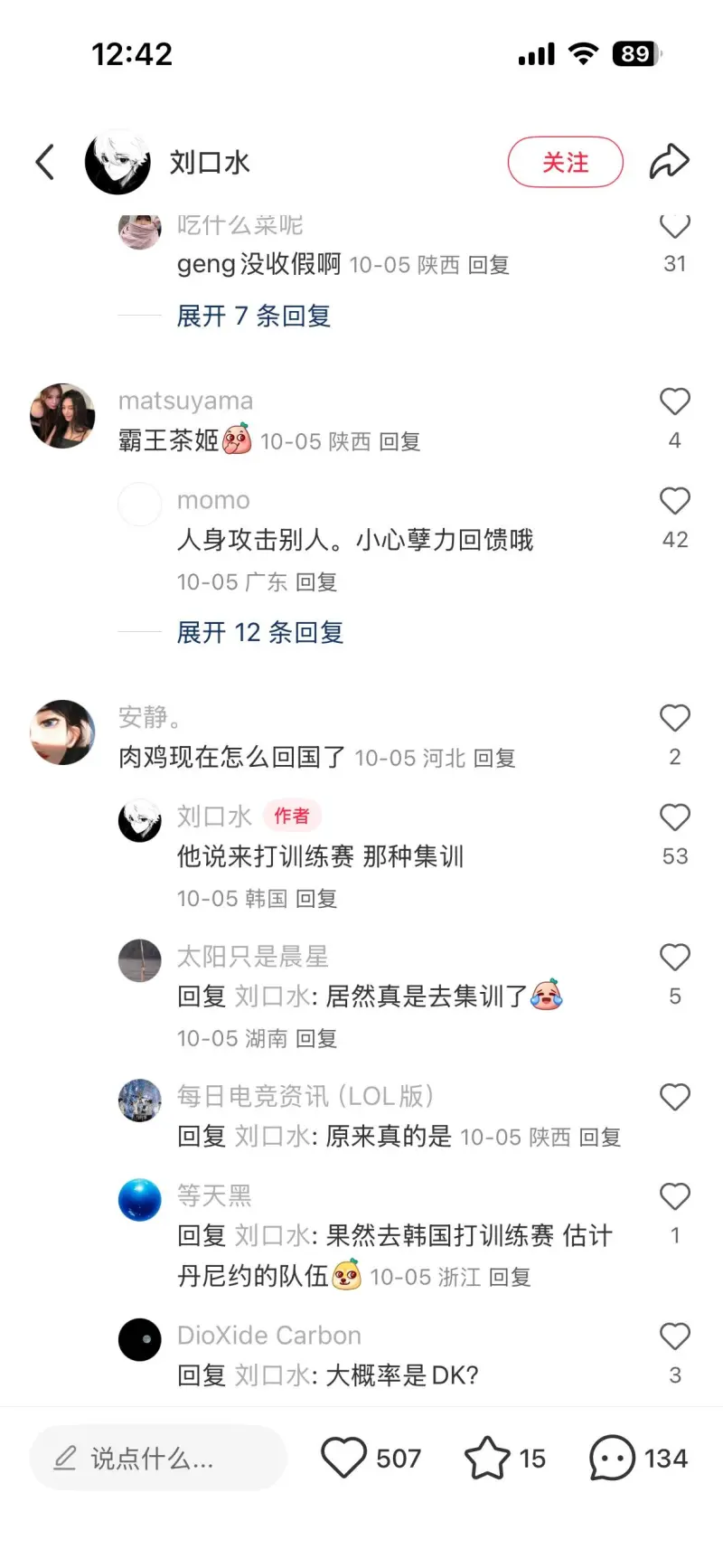Like momo's comment about 人身攻击

(x=674, y=501)
